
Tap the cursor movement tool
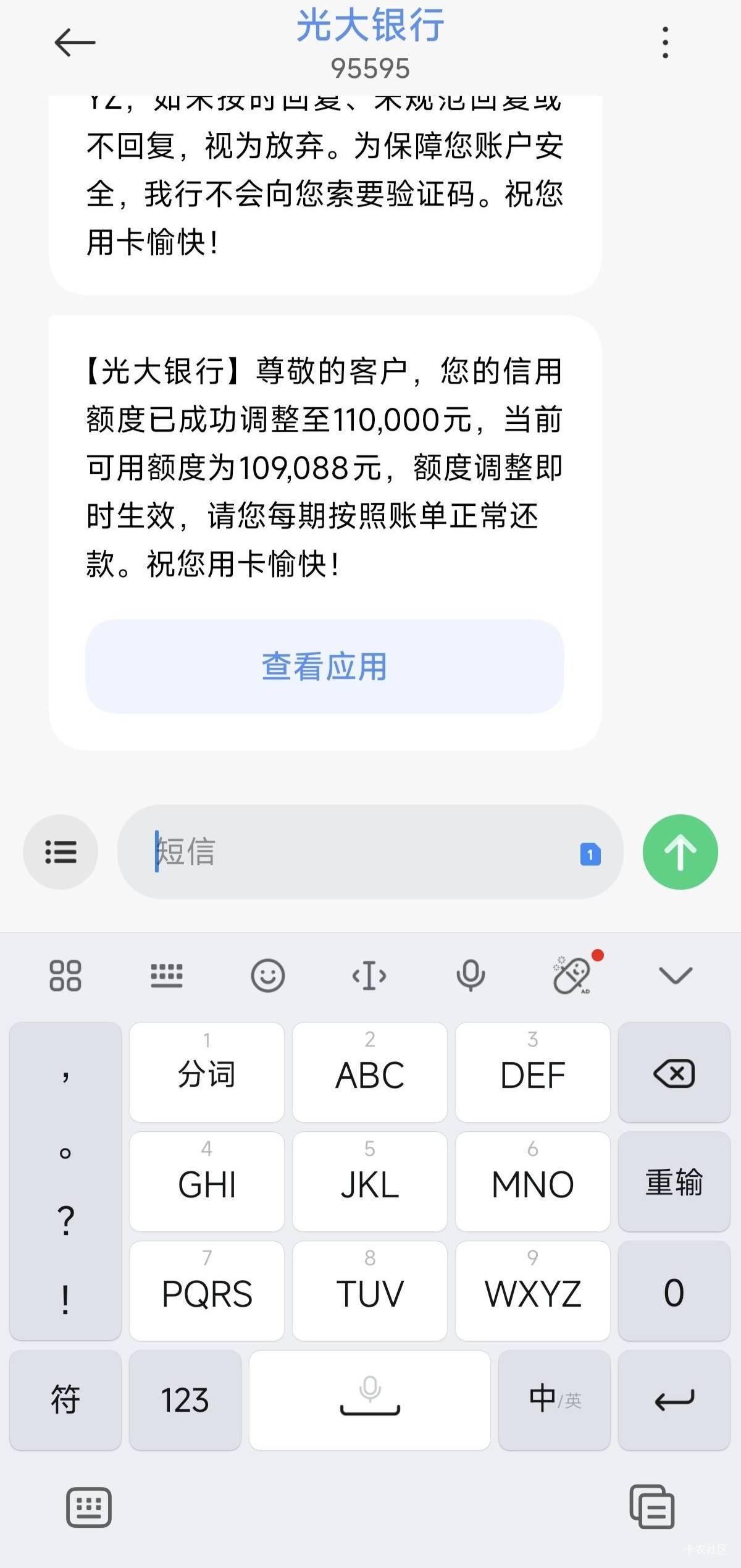(x=369, y=976)
